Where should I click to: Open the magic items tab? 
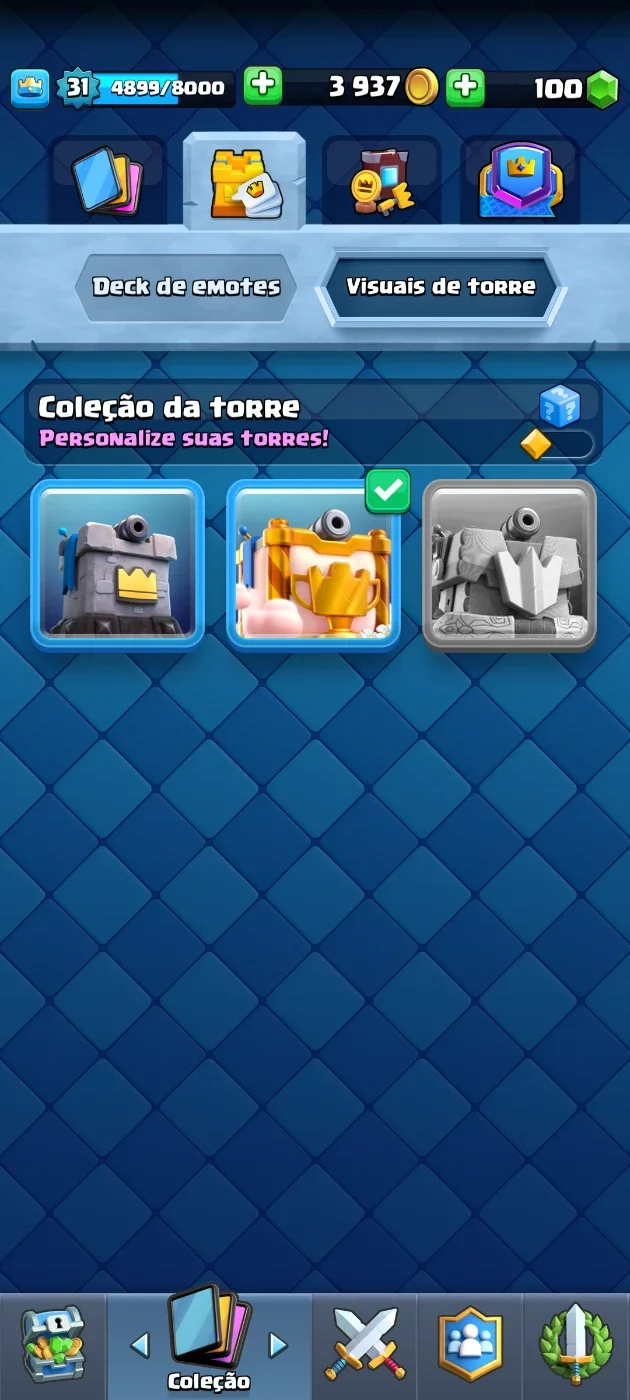pyautogui.click(x=382, y=180)
